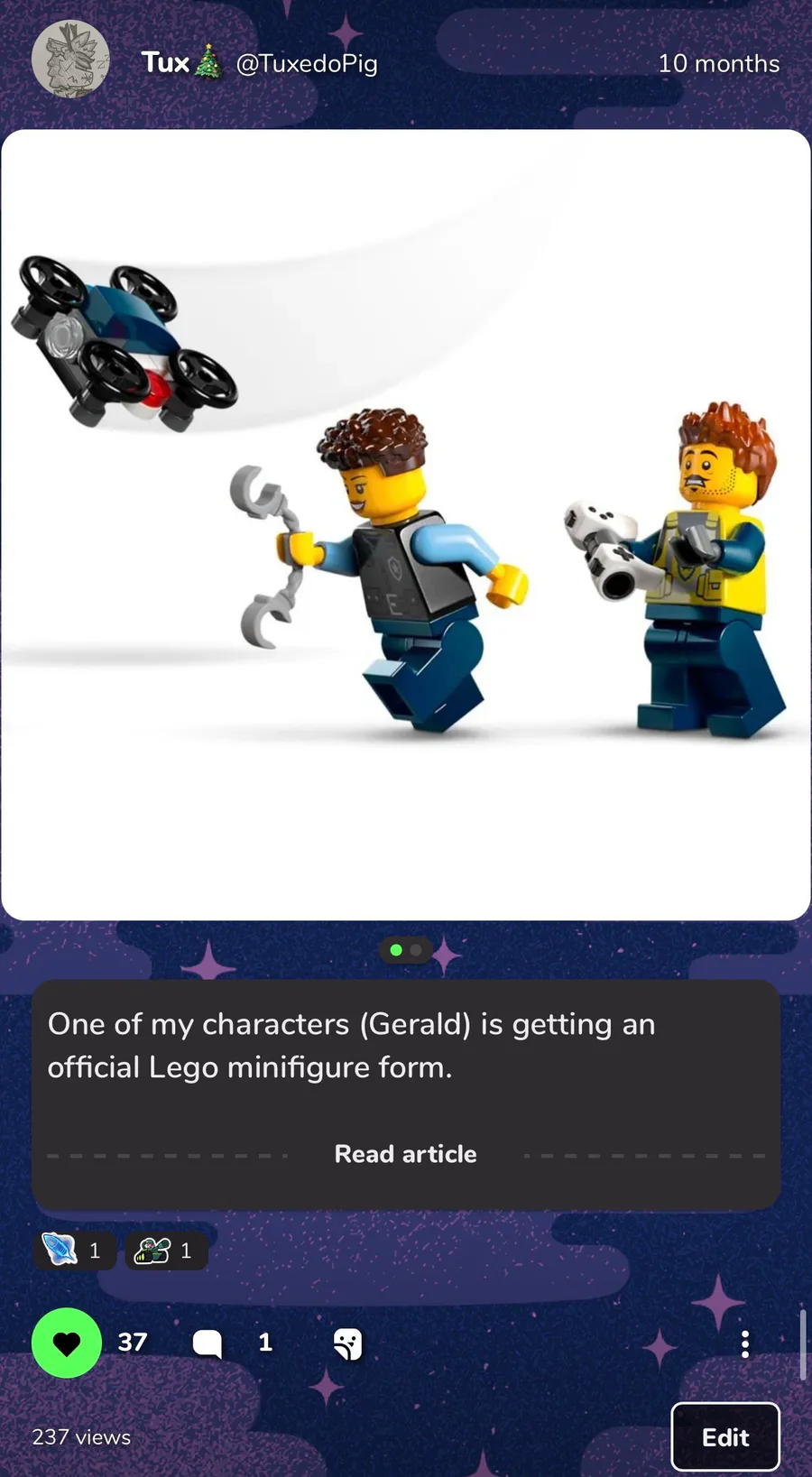Tap the blue feather reaction chip
This screenshot has width=812, height=1477.
point(75,1251)
